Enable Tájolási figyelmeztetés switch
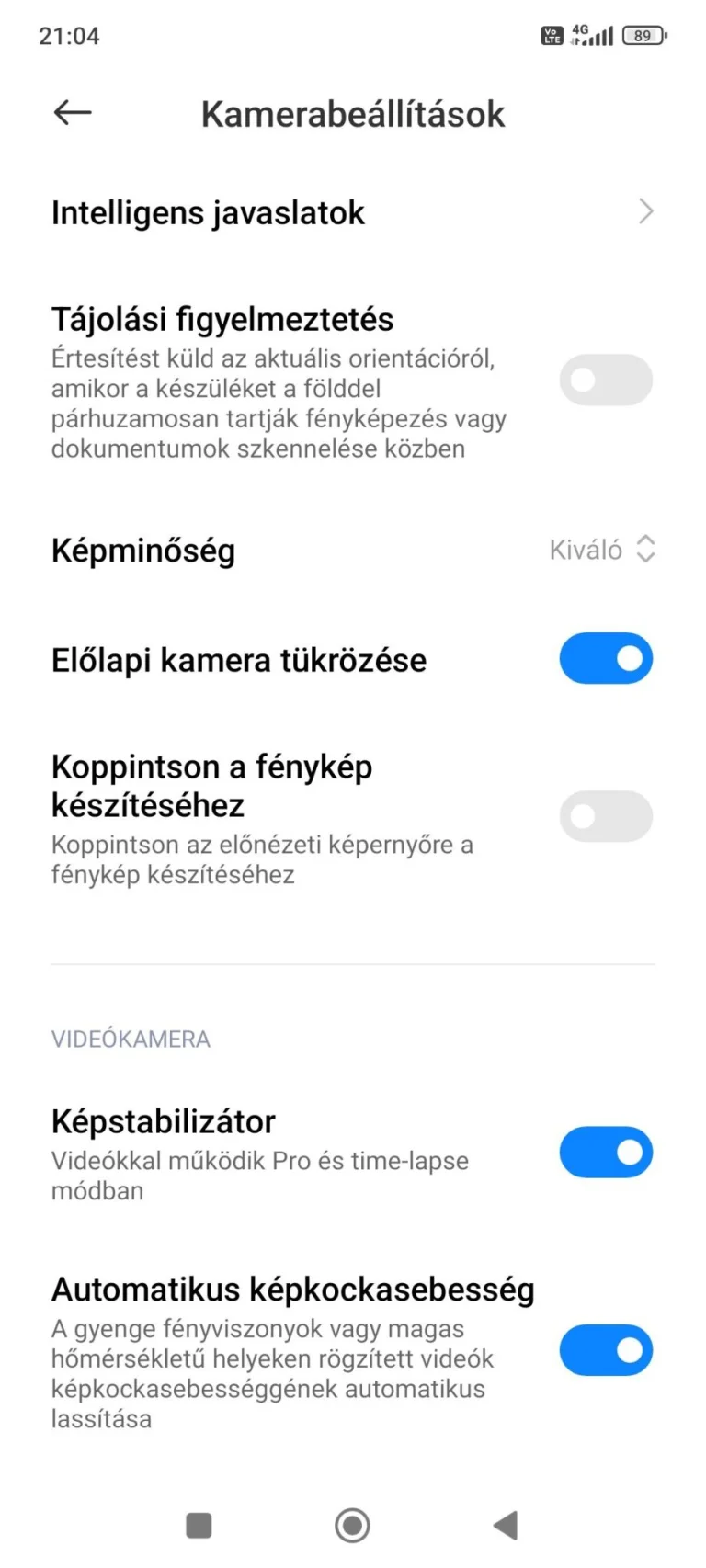Image resolution: width=706 pixels, height=1568 pixels. 606,380
